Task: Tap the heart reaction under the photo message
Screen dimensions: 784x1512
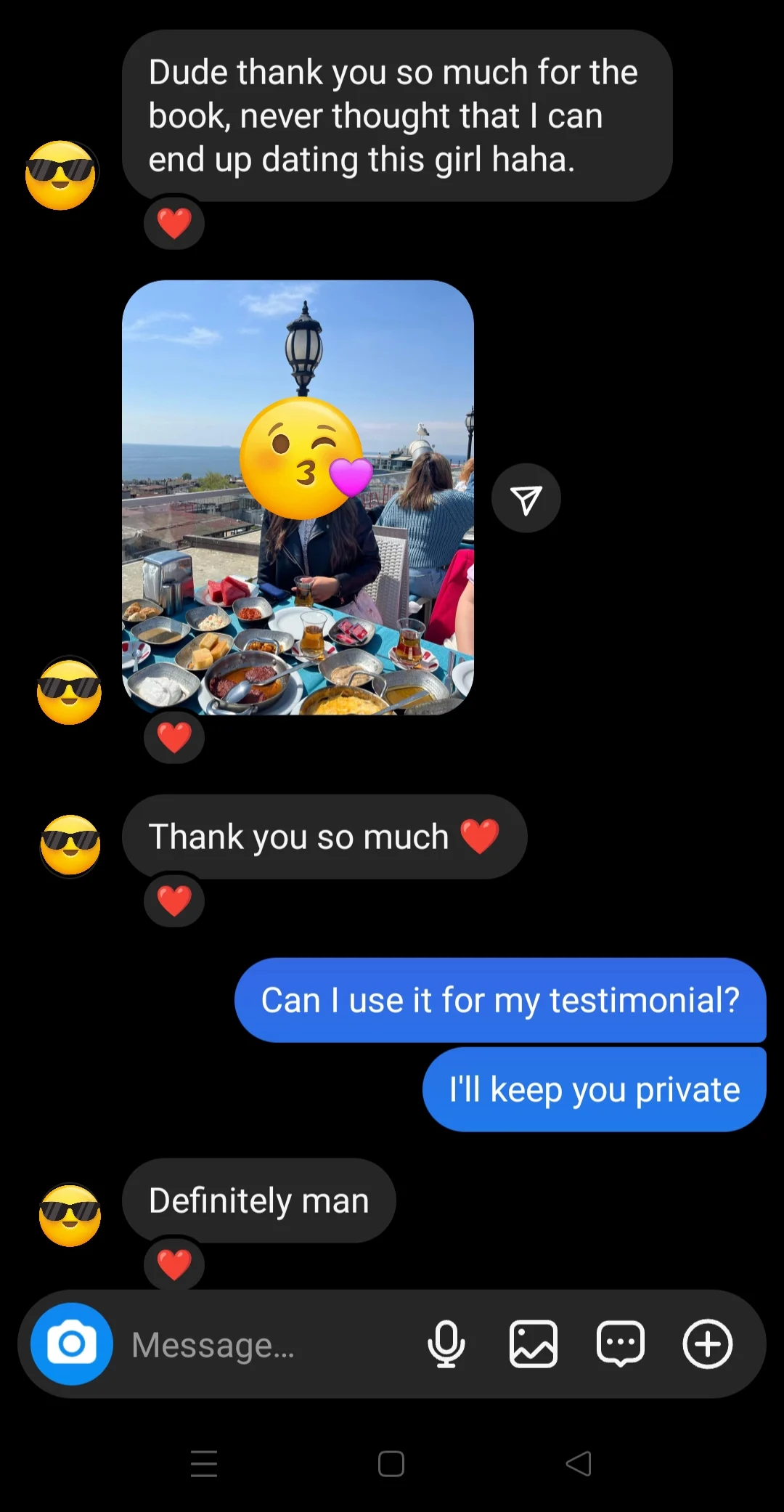Action: [173, 738]
